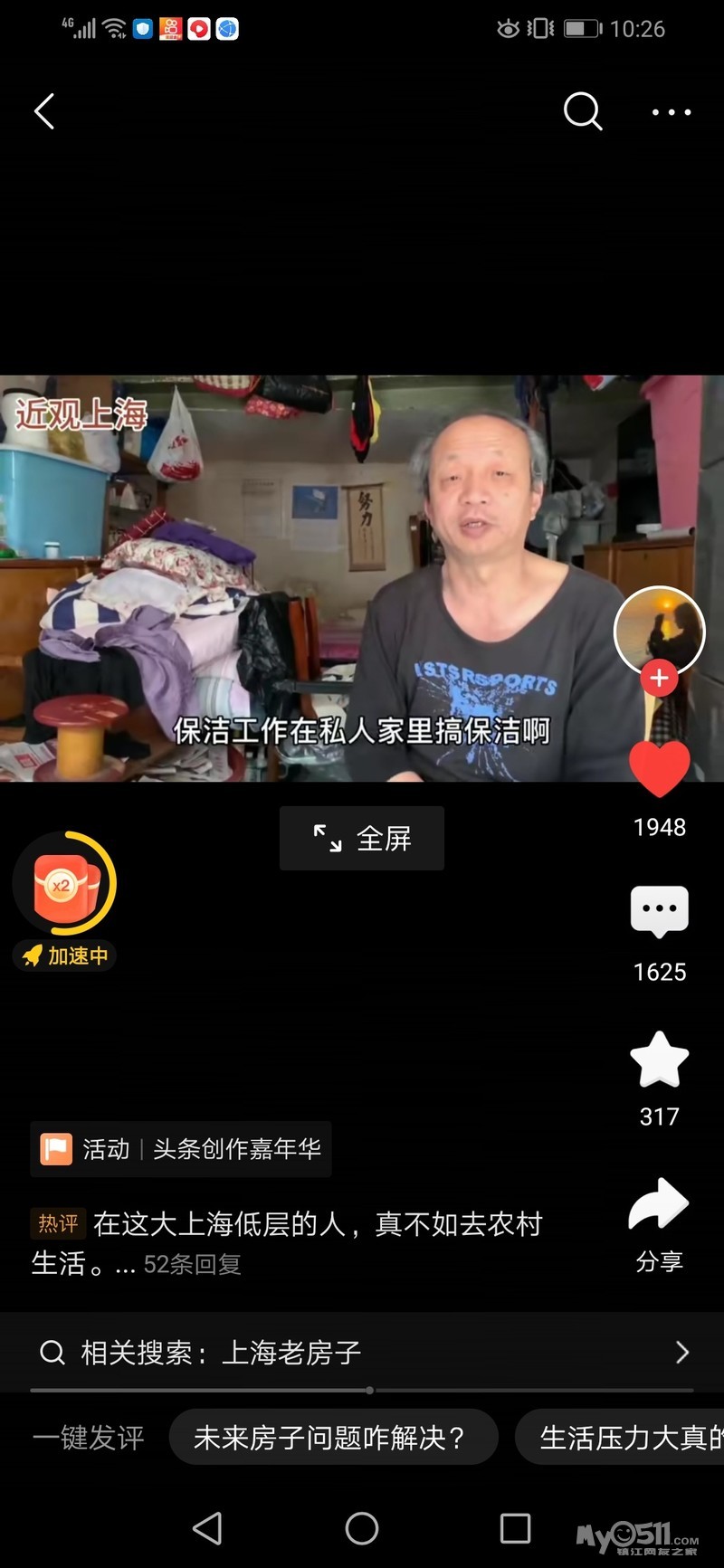This screenshot has height=1568, width=724.
Task: Open the 头条创作嘉年华 activity tag
Action: pos(181,1149)
